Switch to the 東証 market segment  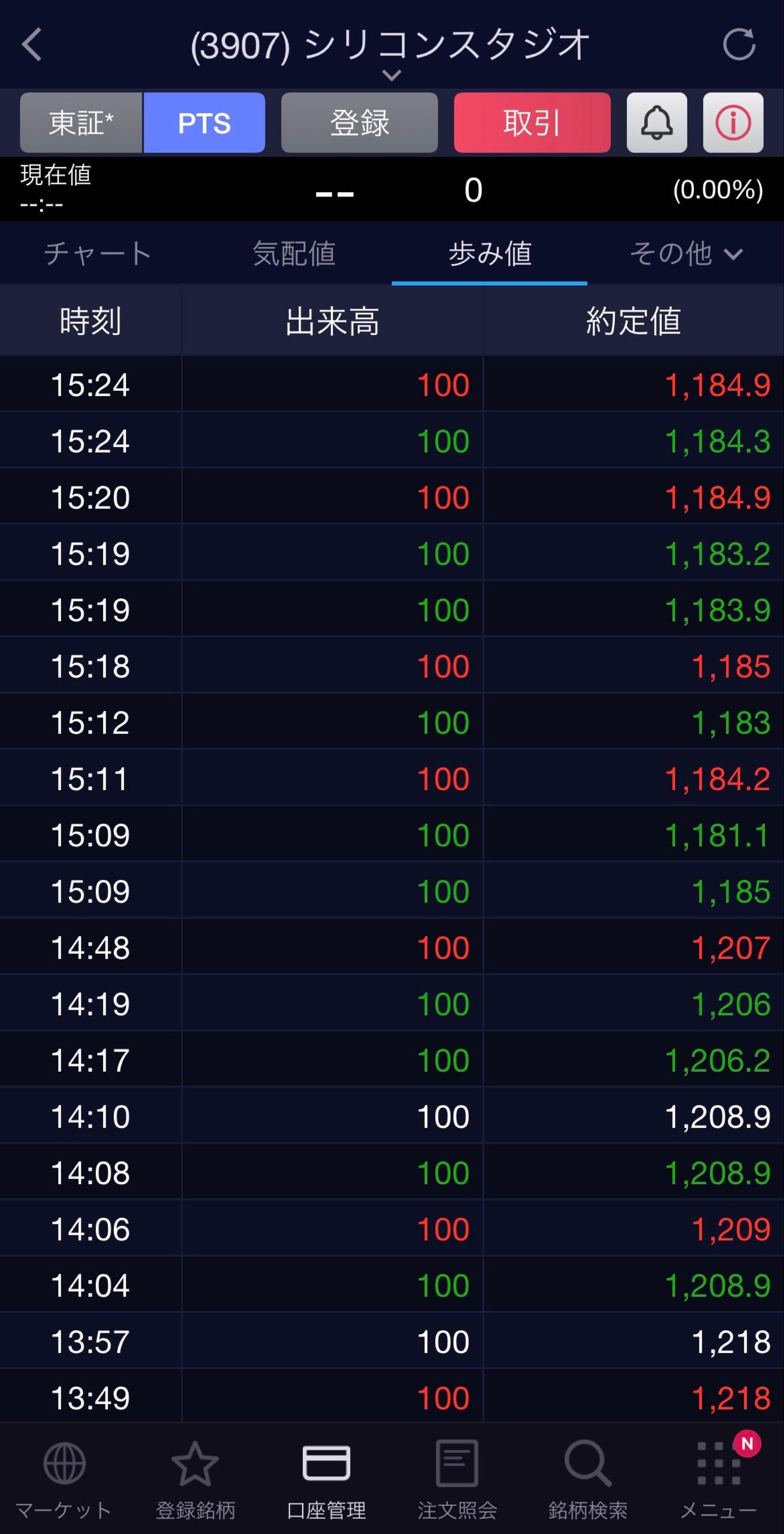point(81,123)
